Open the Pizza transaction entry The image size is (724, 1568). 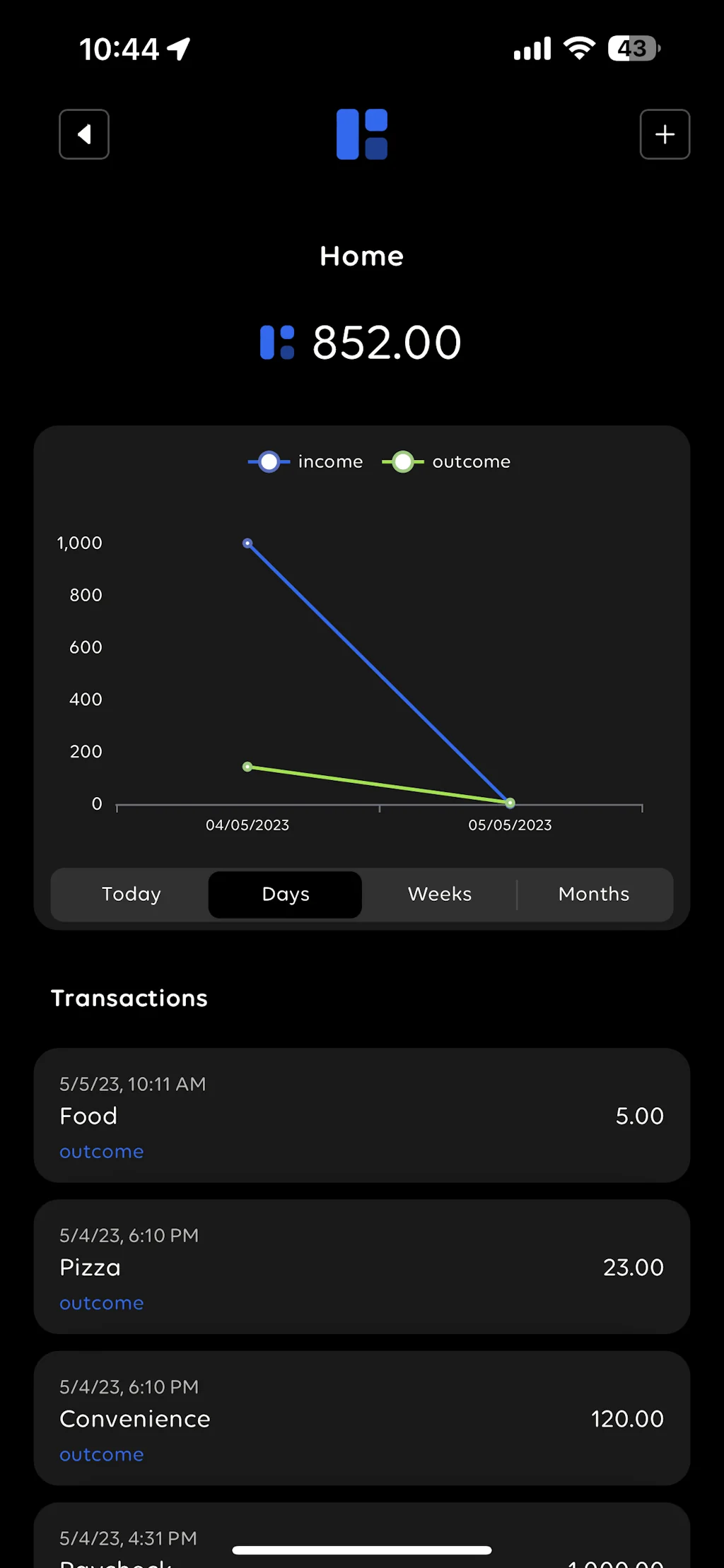(362, 1267)
